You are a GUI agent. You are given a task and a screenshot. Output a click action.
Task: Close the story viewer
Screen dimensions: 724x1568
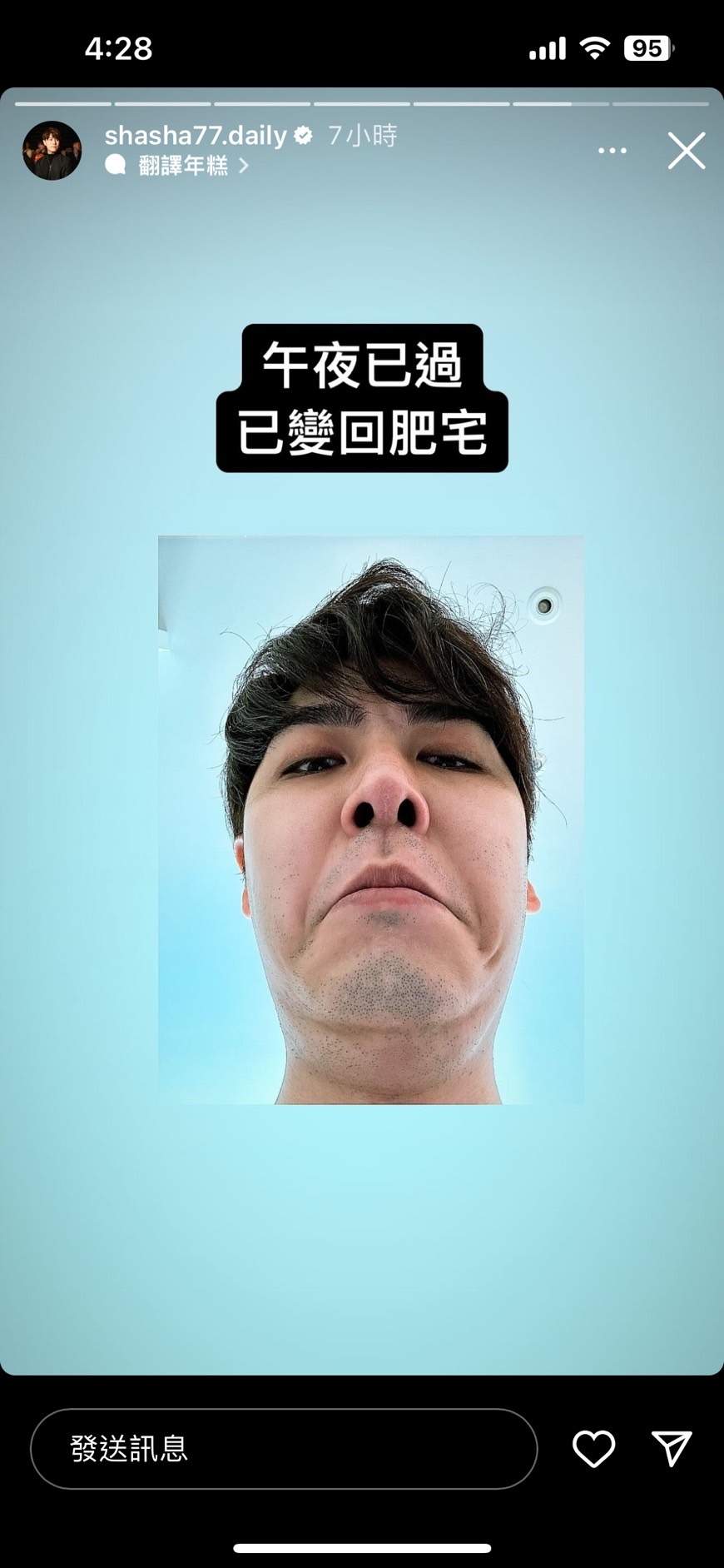pos(686,151)
